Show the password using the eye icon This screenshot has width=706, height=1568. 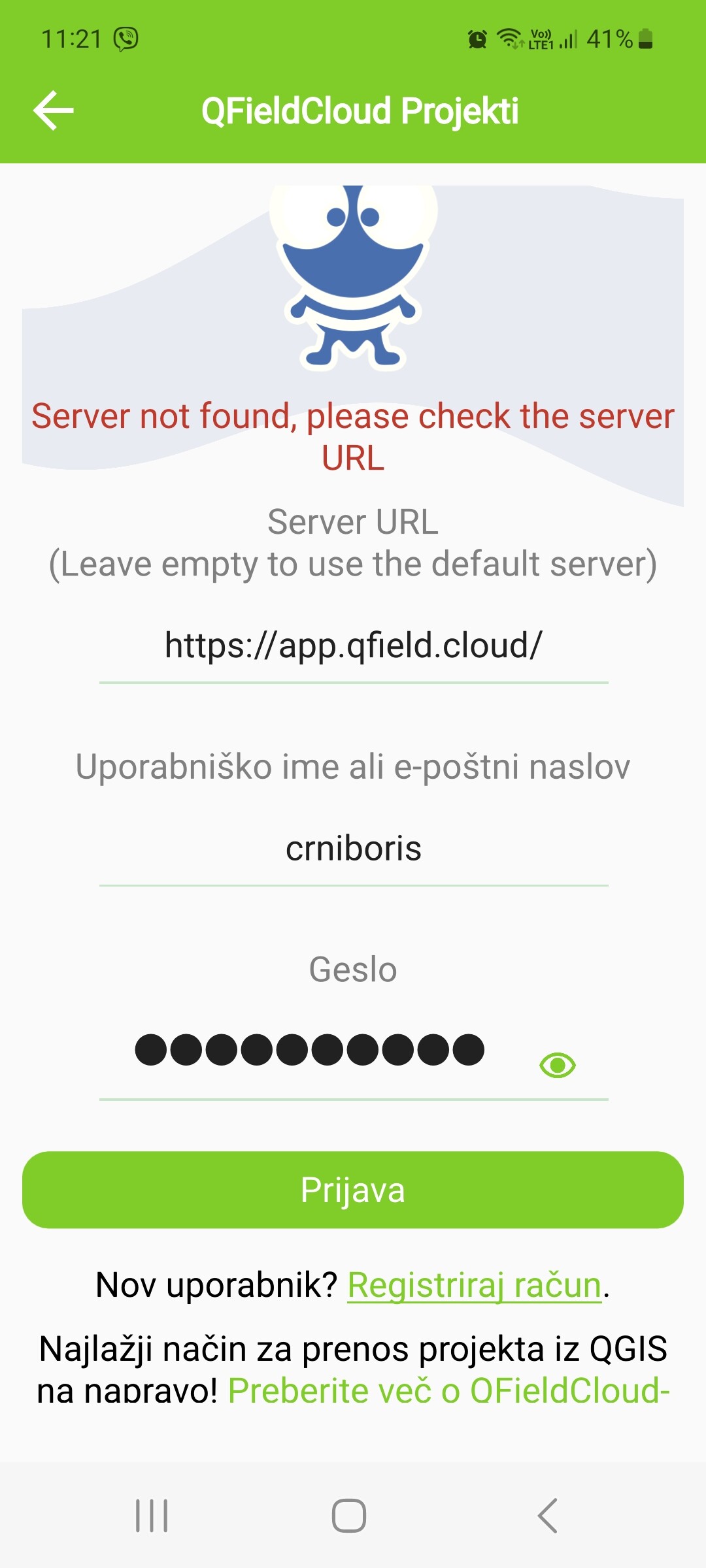558,1066
